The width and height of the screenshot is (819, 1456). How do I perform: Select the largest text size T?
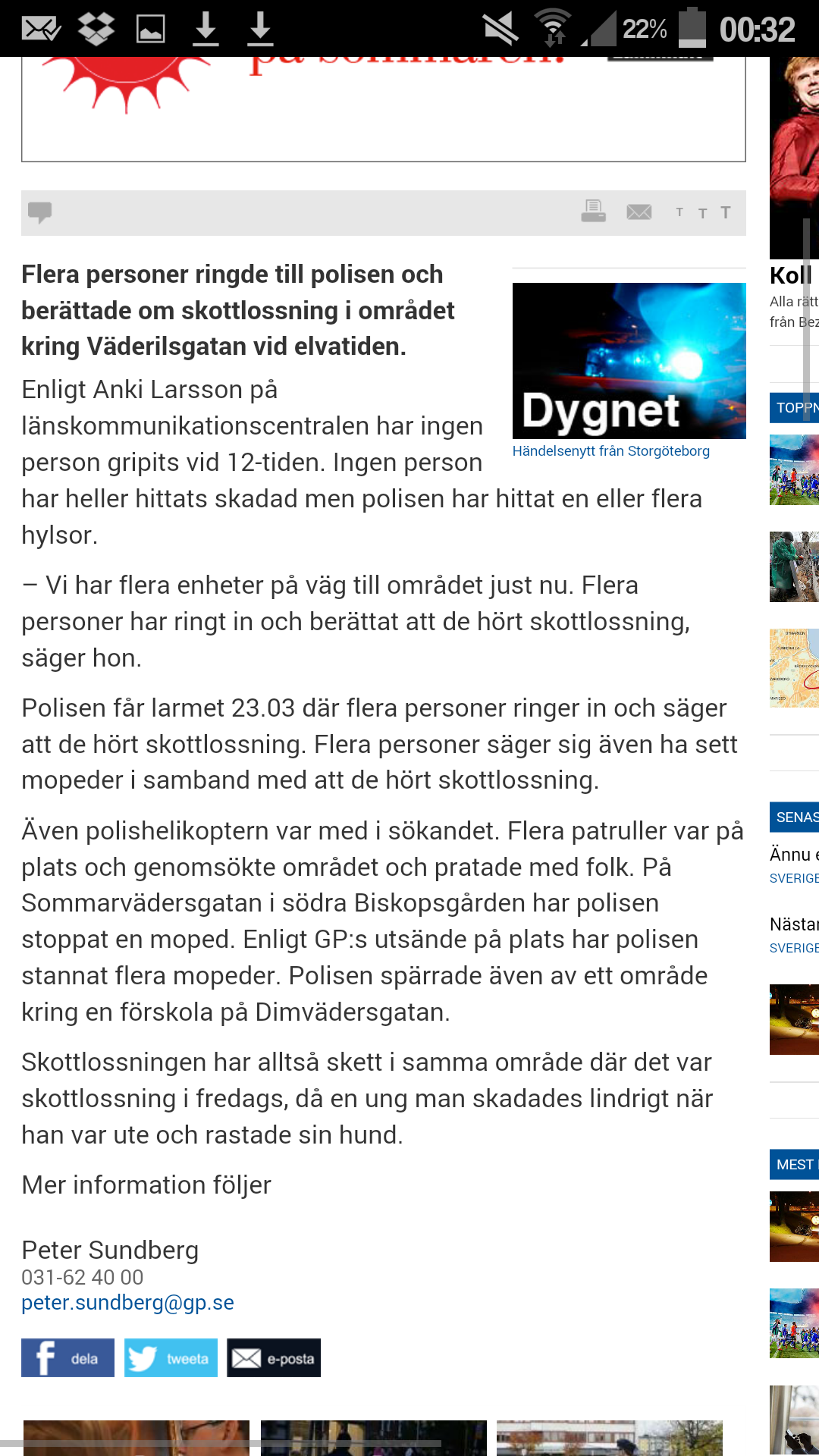pyautogui.click(x=726, y=212)
